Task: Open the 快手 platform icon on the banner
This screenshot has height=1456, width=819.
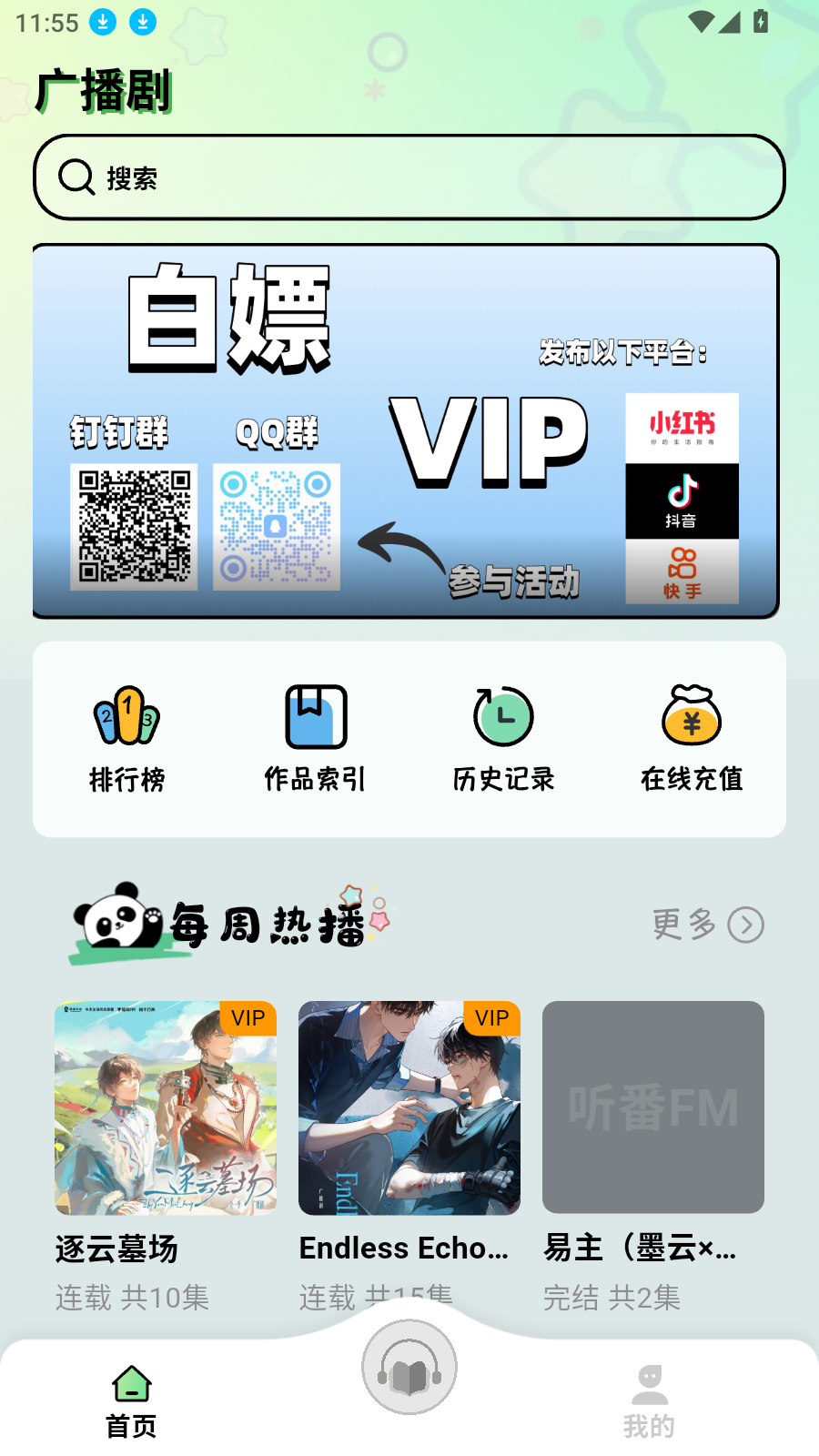Action: click(x=682, y=573)
